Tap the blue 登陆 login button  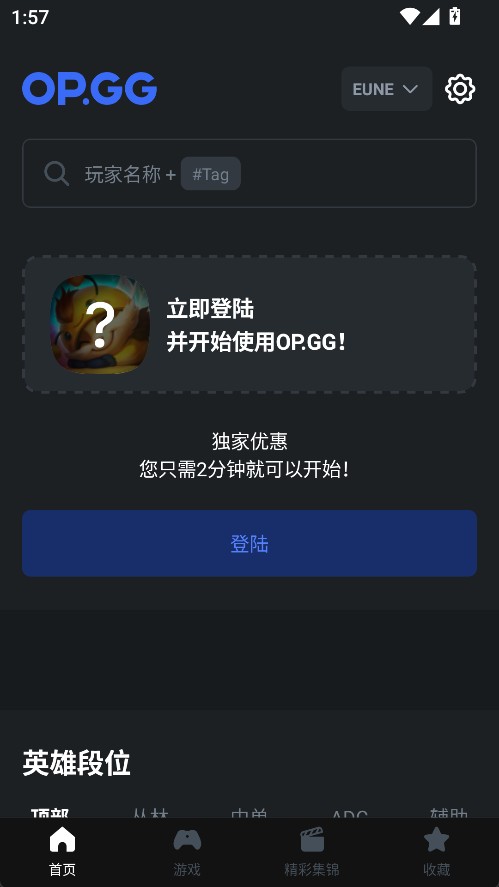[x=250, y=543]
